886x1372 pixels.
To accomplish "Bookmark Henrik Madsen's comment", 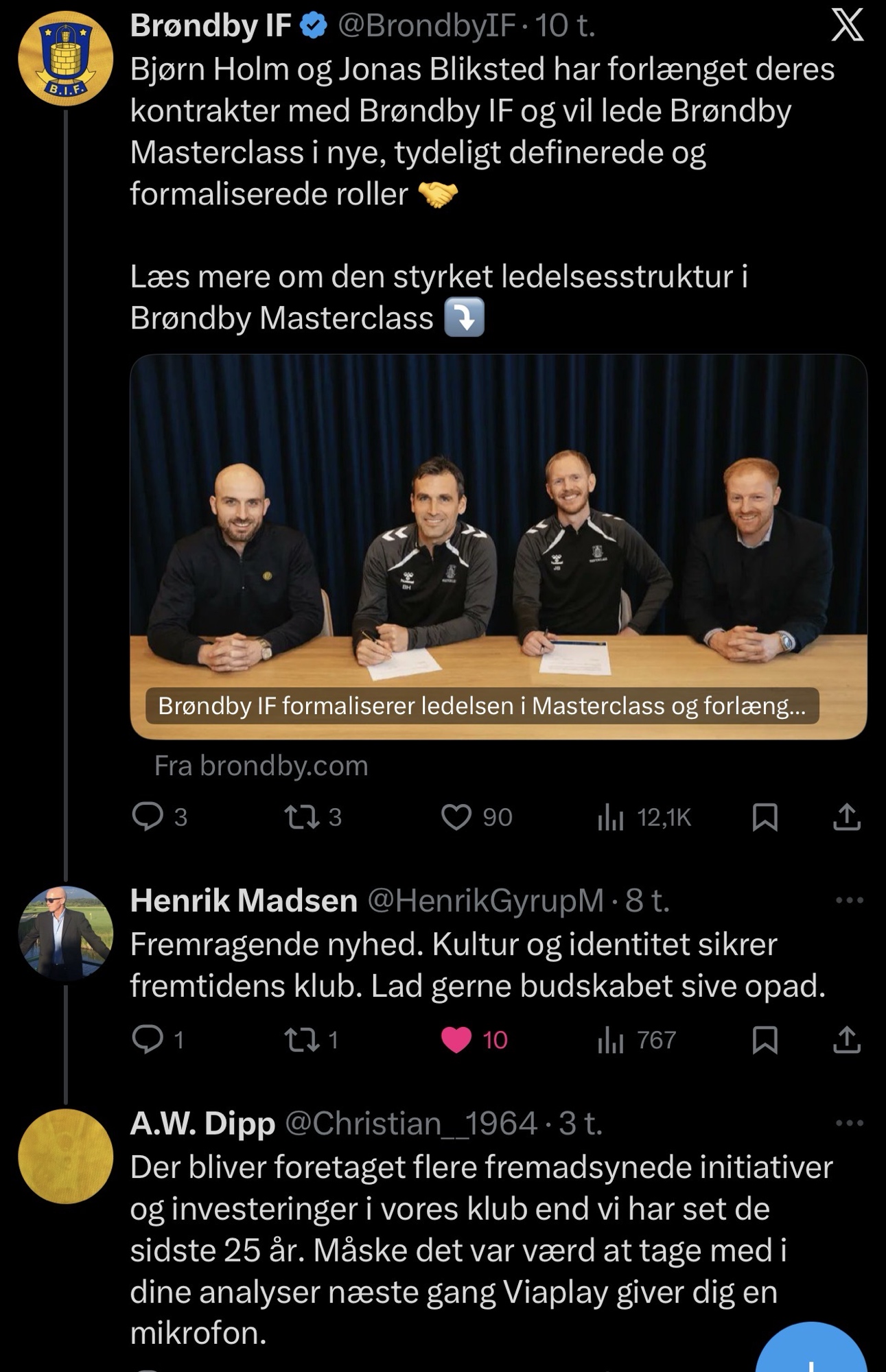I will pos(765,1040).
